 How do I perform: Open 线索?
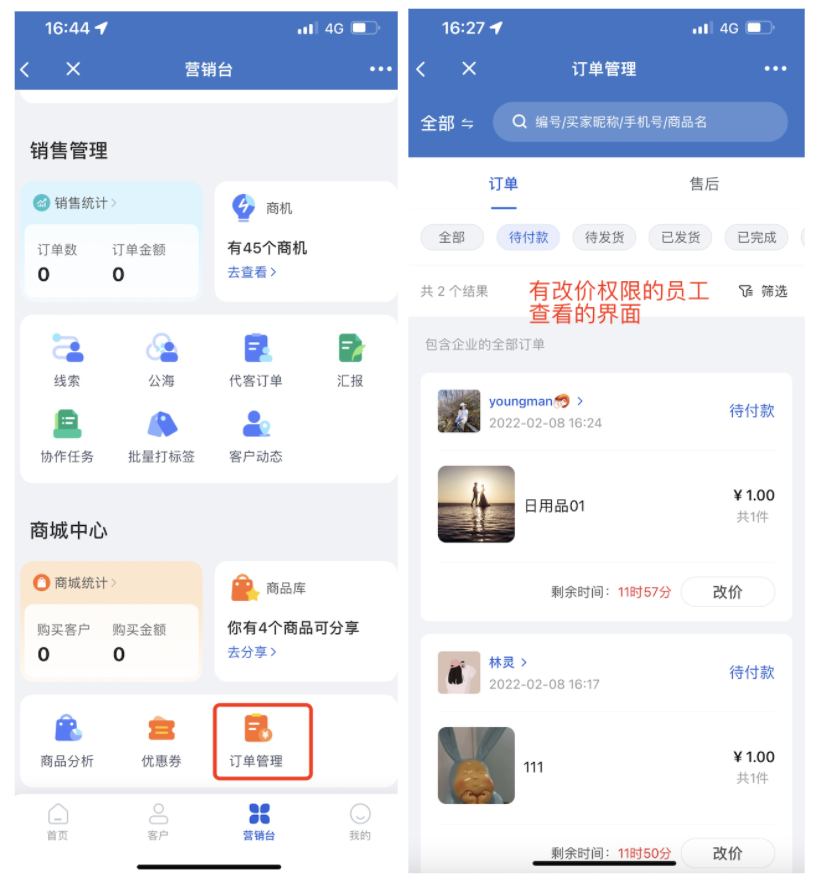tap(67, 361)
